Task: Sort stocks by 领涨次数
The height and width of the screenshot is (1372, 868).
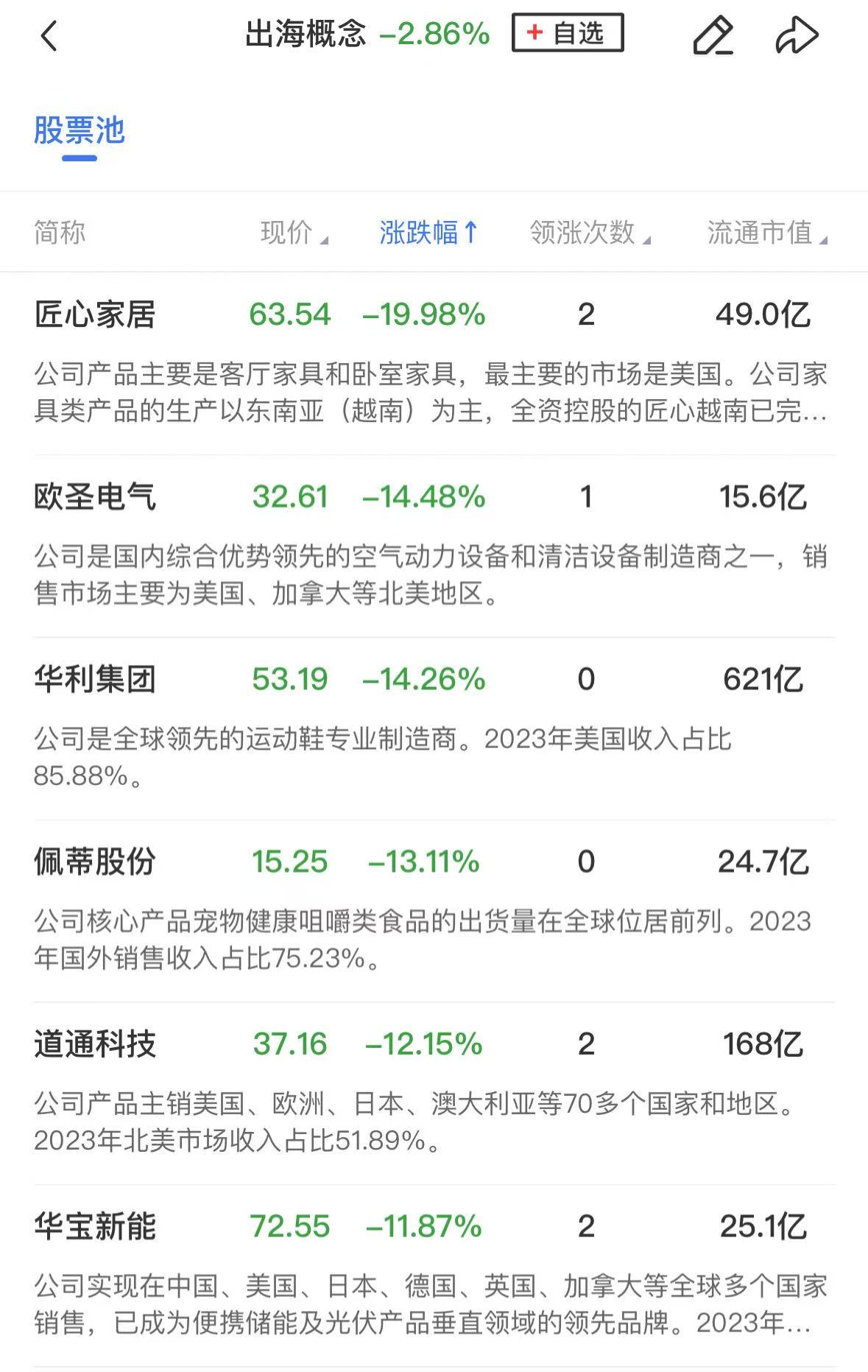Action: pyautogui.click(x=590, y=233)
